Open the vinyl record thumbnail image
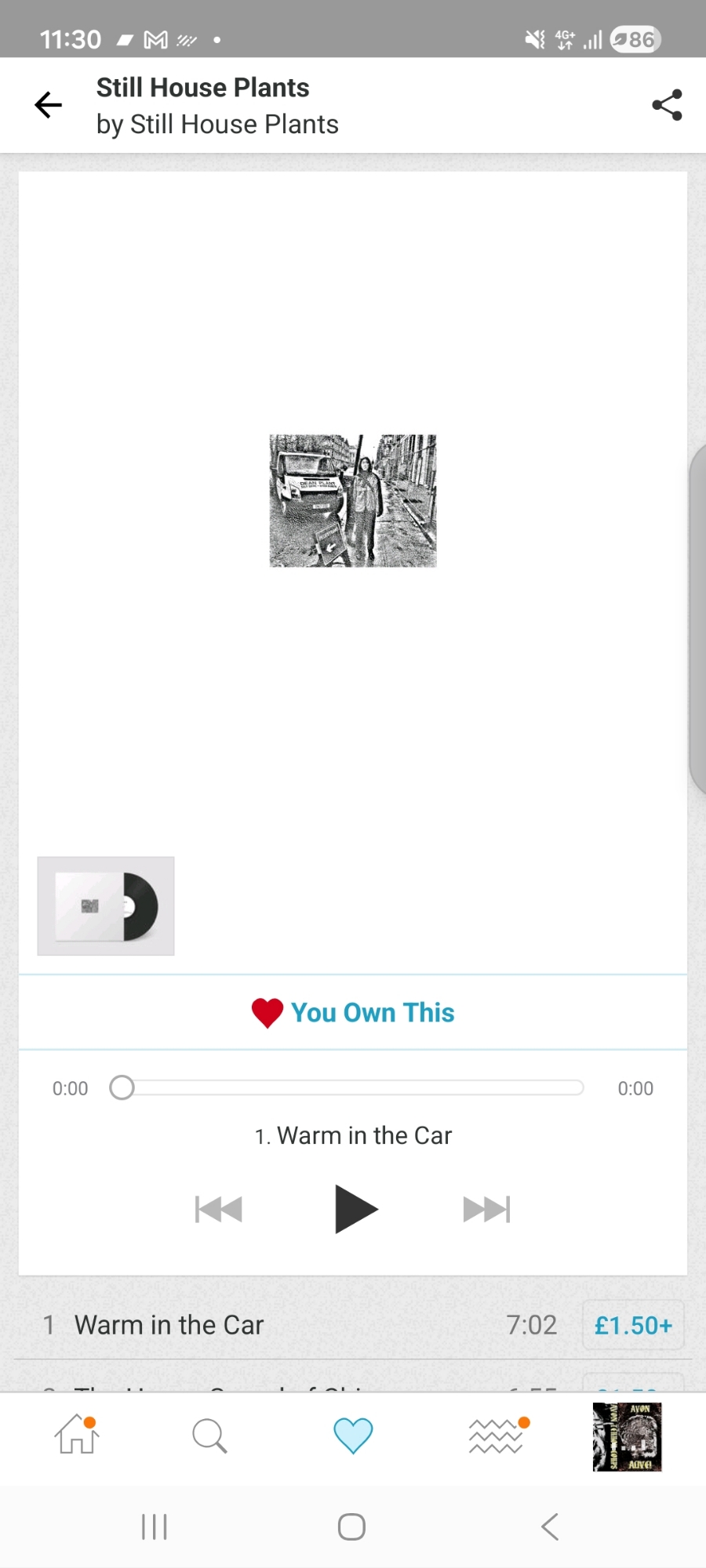Image resolution: width=706 pixels, height=1568 pixels. (106, 906)
